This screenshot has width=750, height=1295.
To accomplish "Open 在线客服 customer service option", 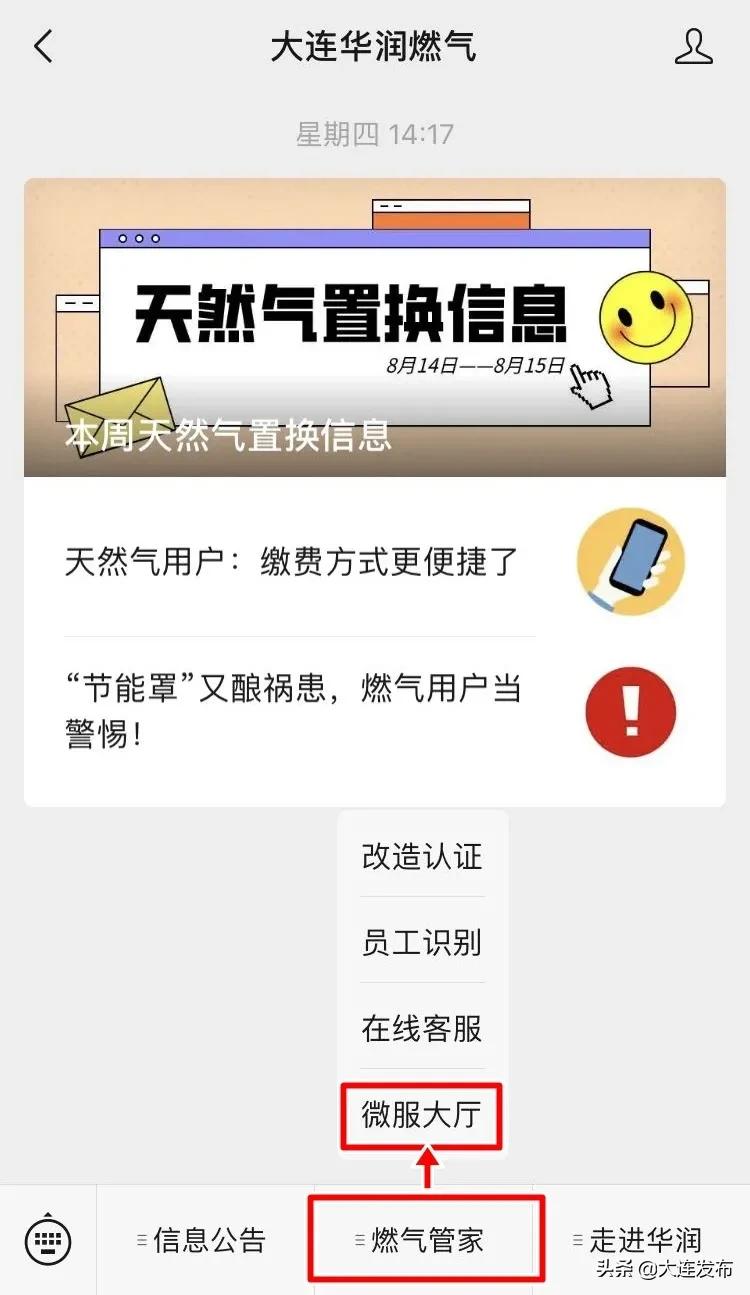I will [420, 1029].
